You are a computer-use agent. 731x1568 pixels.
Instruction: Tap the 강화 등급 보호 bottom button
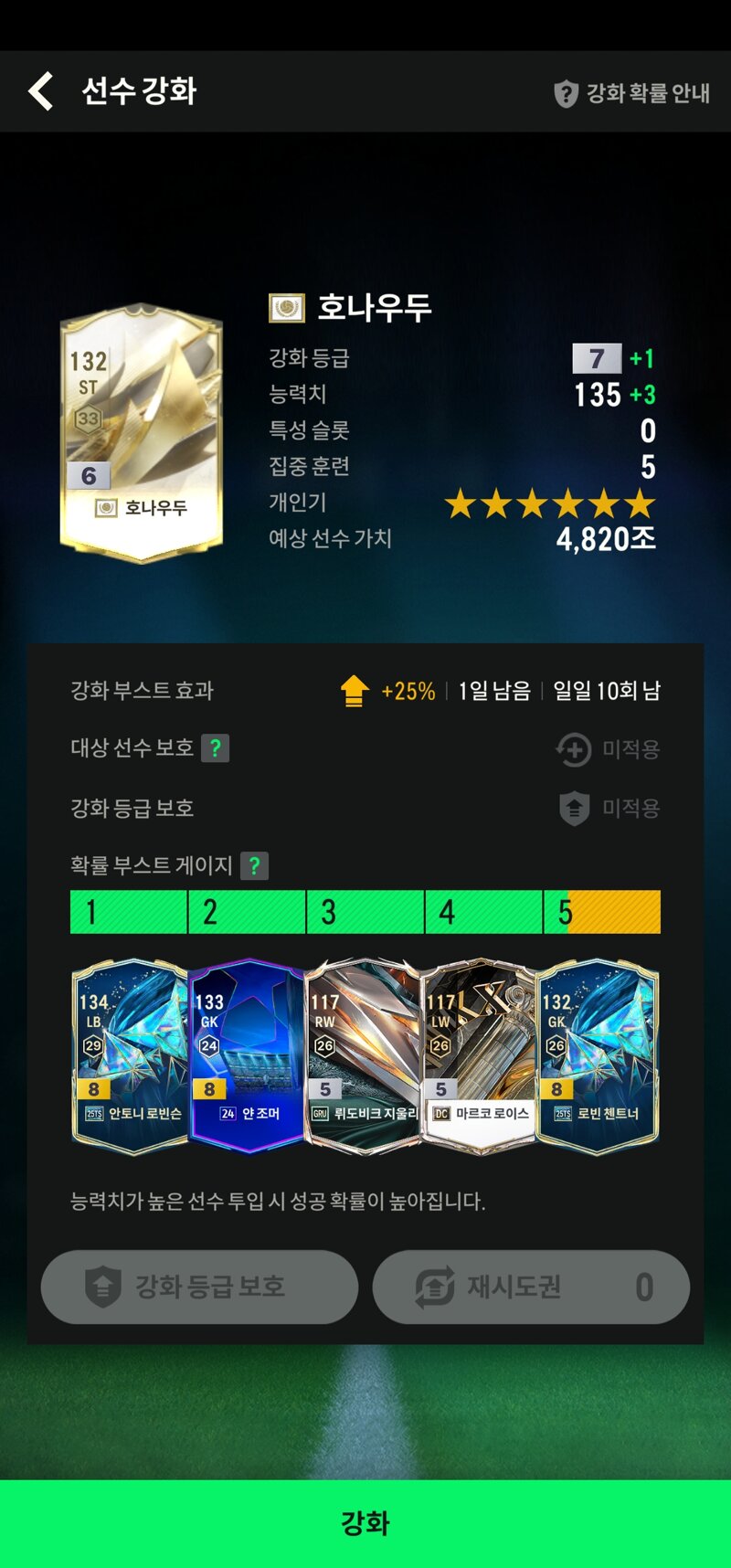[199, 1287]
